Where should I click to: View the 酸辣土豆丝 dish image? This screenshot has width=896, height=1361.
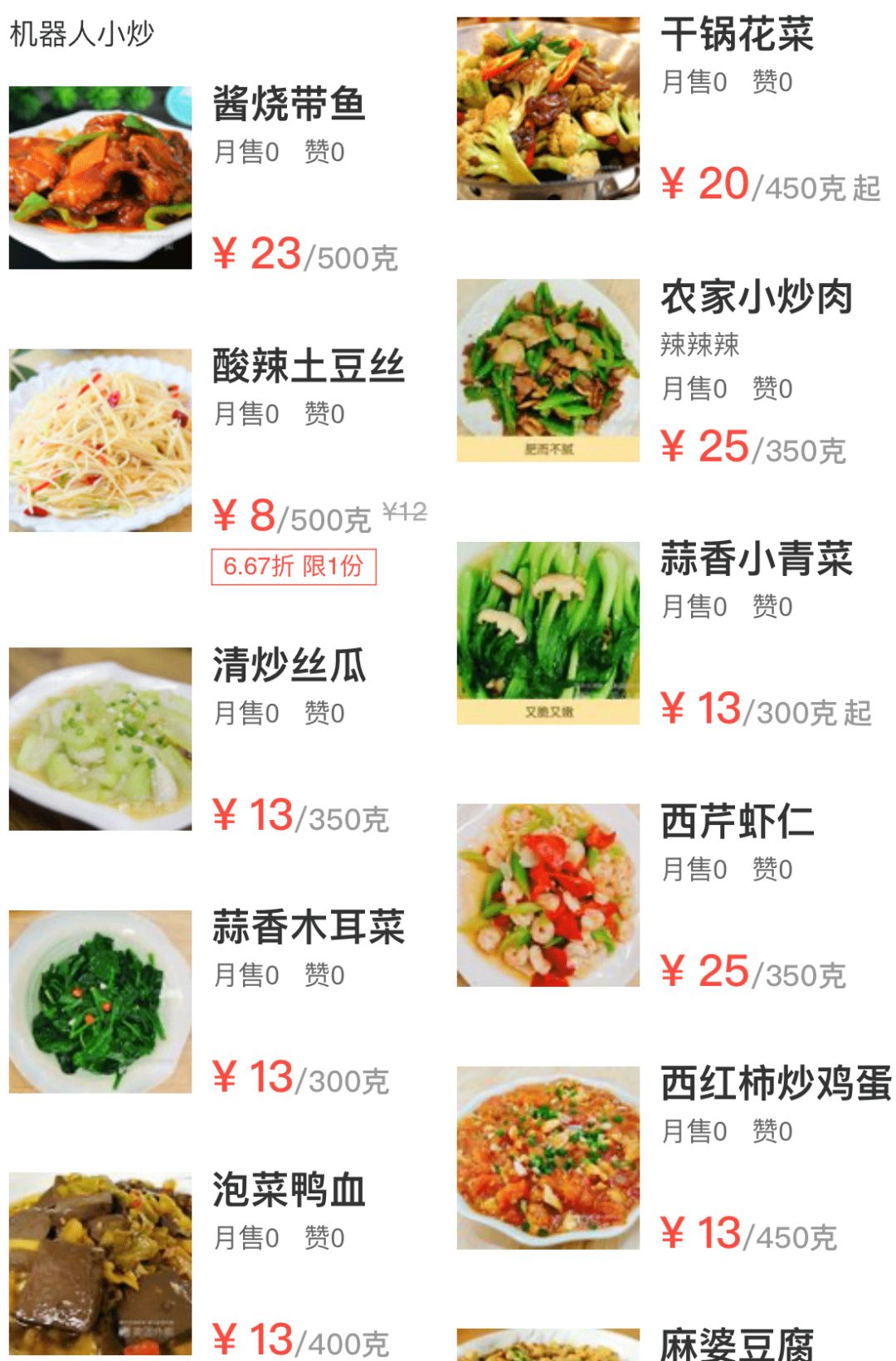tap(100, 440)
